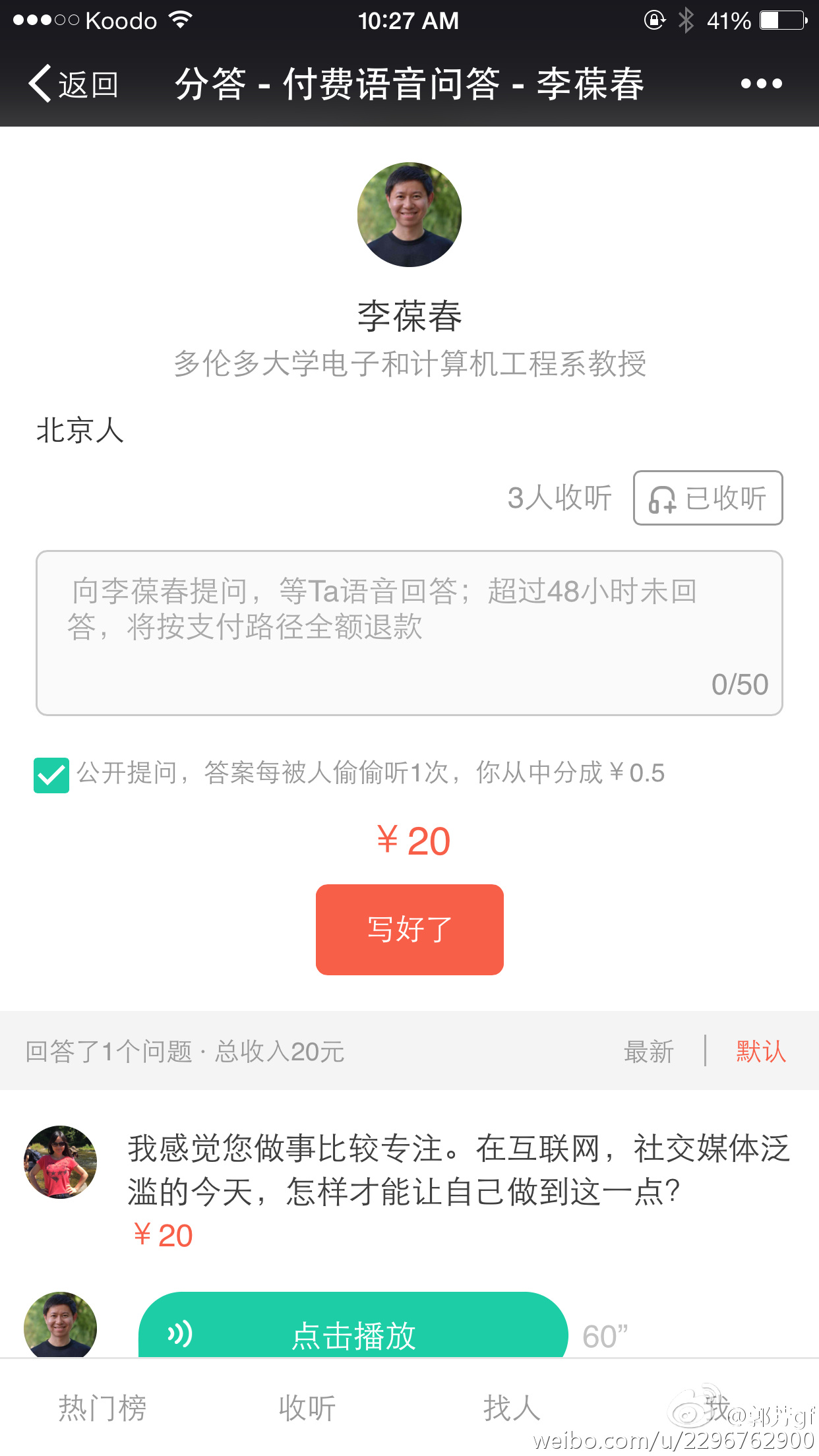Sort answers by 默认

tap(760, 1051)
